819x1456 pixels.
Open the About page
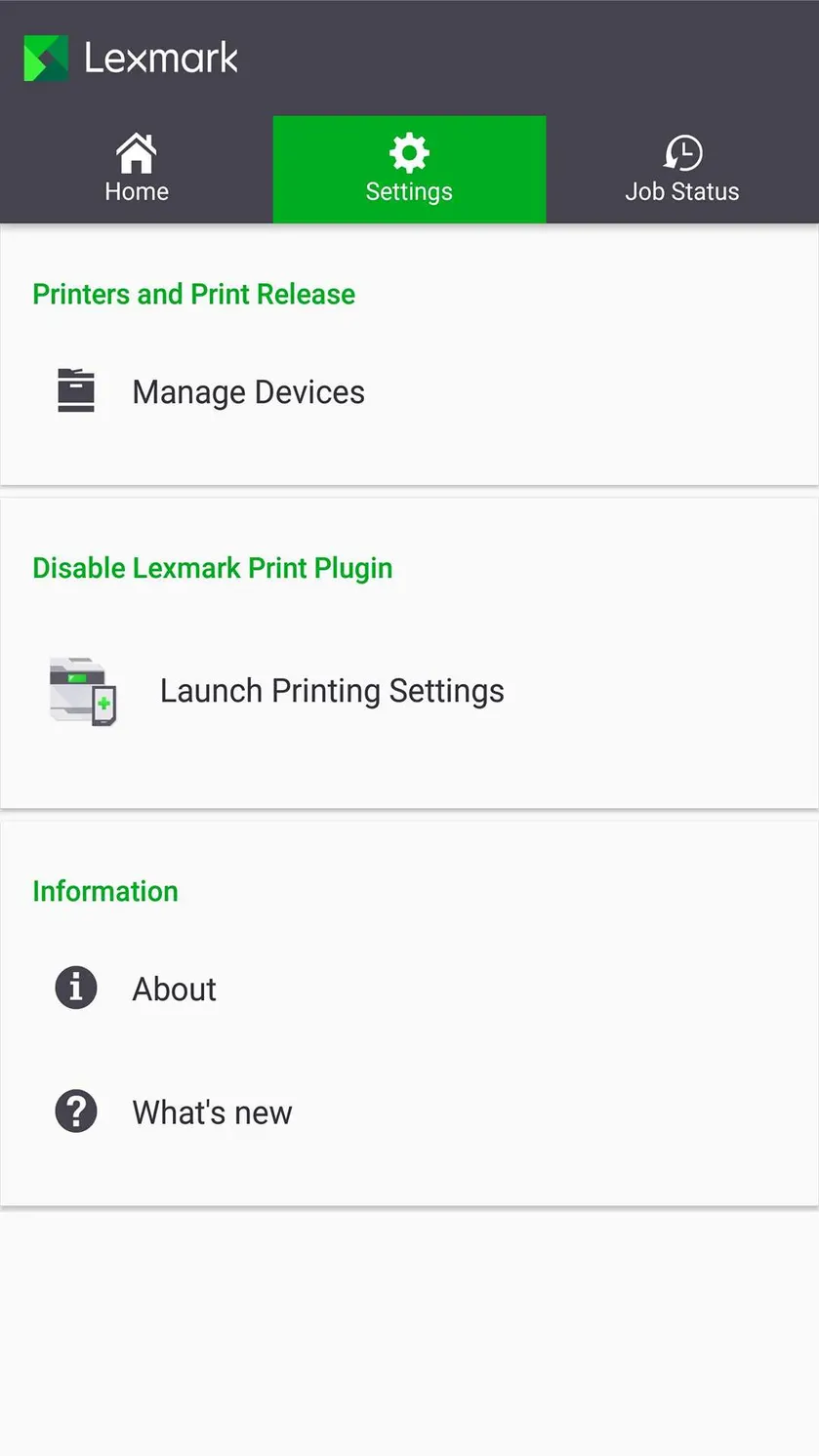[x=409, y=989]
